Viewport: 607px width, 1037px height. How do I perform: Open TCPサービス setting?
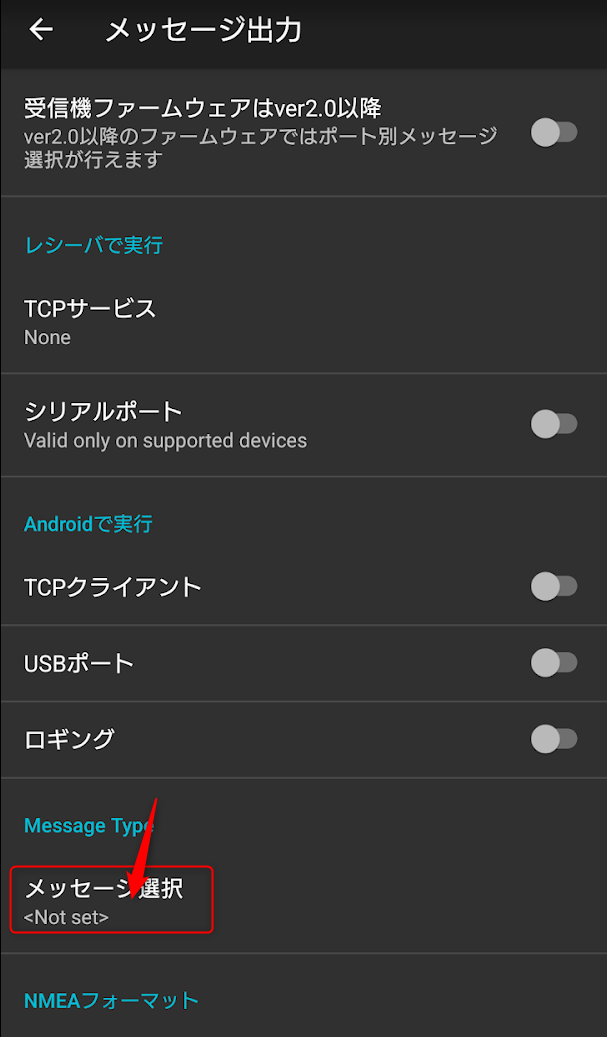[90, 321]
